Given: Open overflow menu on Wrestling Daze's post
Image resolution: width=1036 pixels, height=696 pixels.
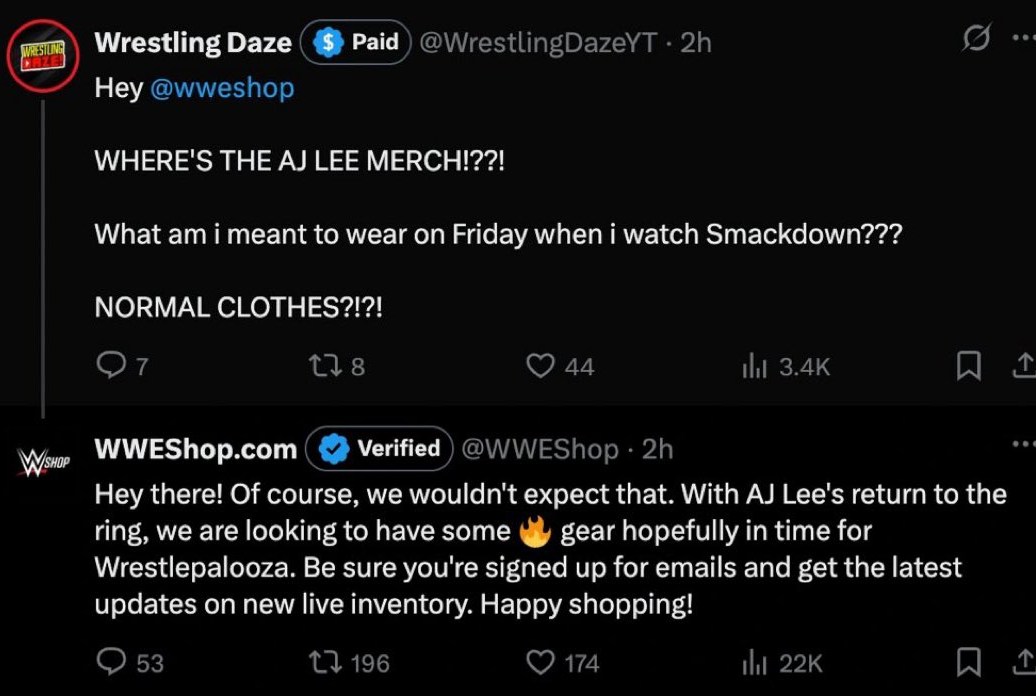Looking at the screenshot, I should coord(1023,40).
